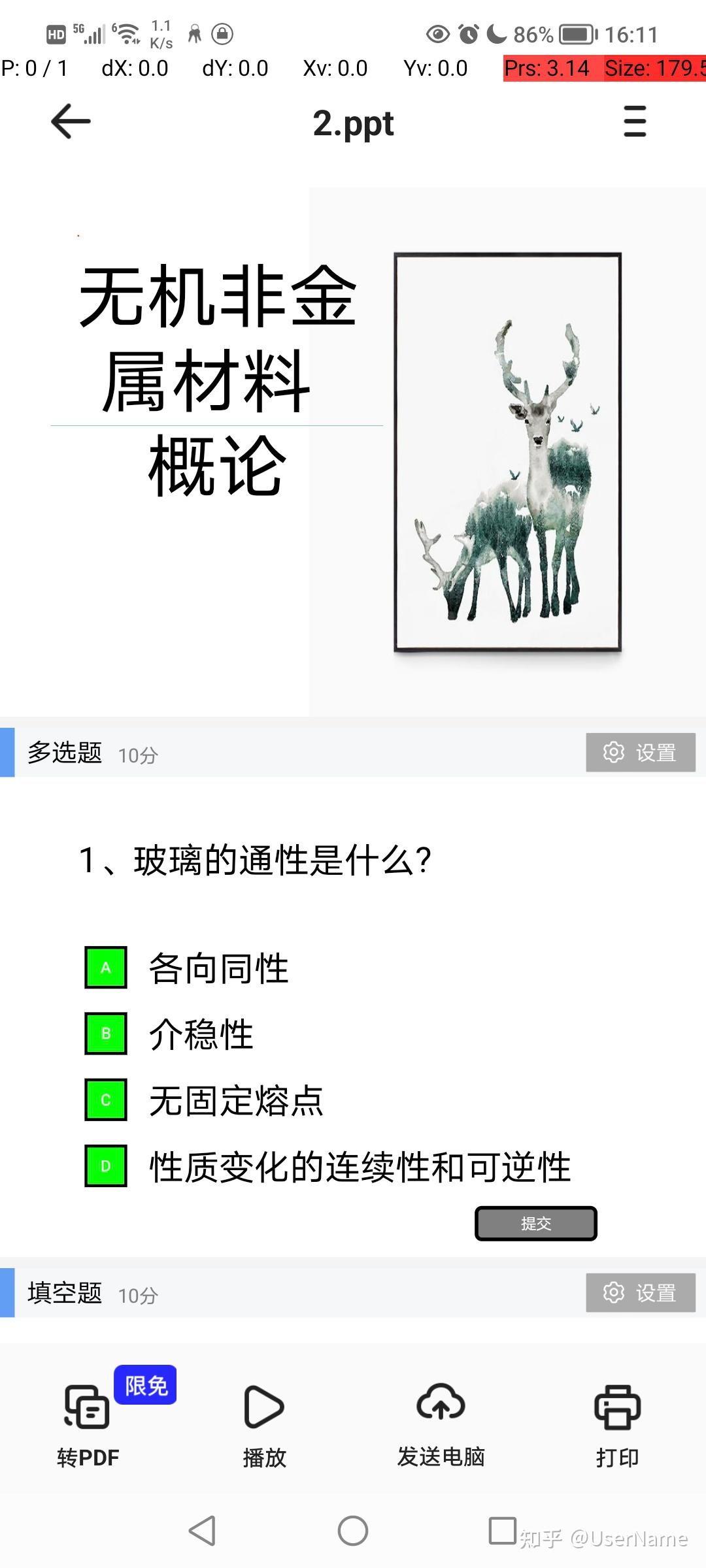
Task: Tap the system back triangle
Action: 202,1531
